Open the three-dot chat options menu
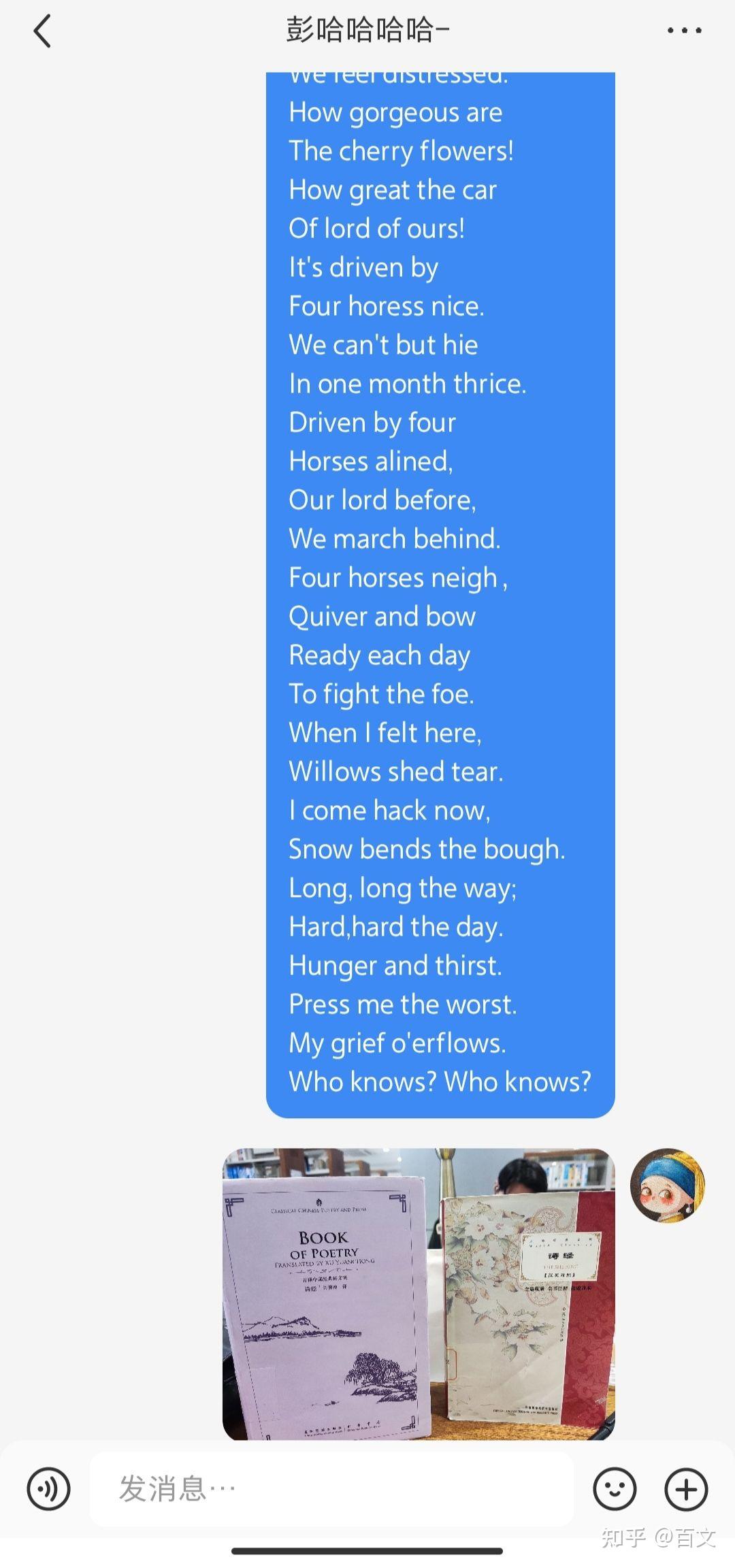Viewport: 735px width, 1568px height. coord(684,31)
